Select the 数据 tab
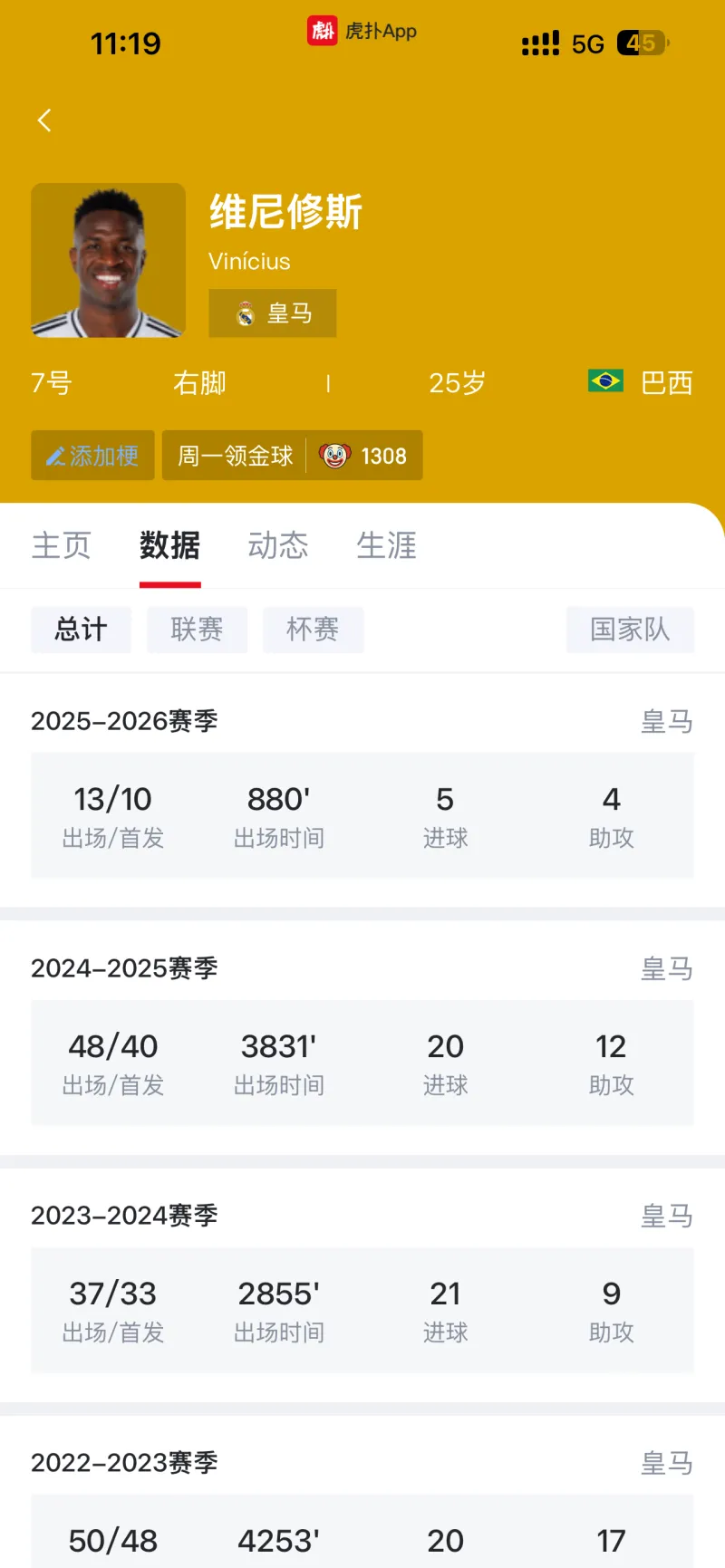Image resolution: width=725 pixels, height=1568 pixels. pyautogui.click(x=169, y=545)
